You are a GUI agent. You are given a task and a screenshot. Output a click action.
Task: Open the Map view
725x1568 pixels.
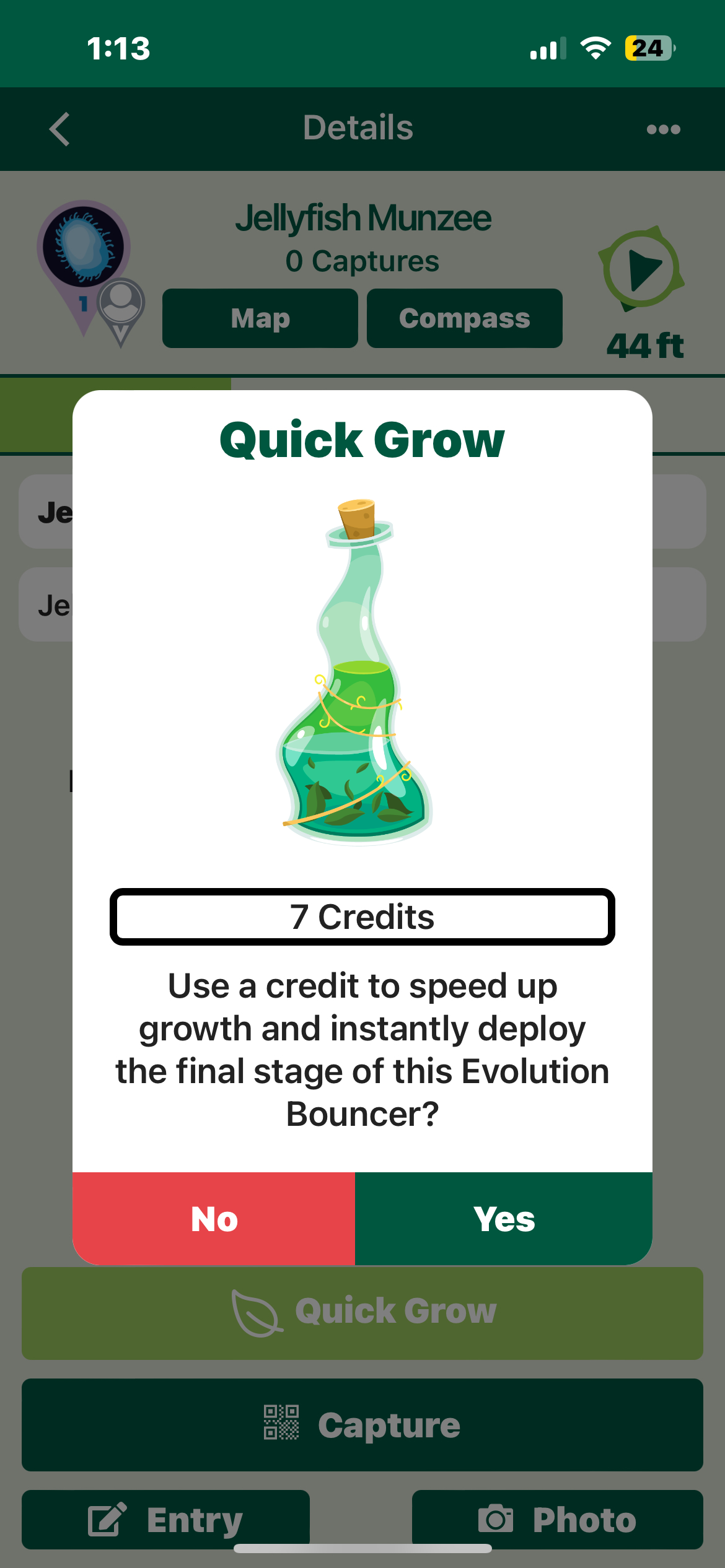point(260,318)
